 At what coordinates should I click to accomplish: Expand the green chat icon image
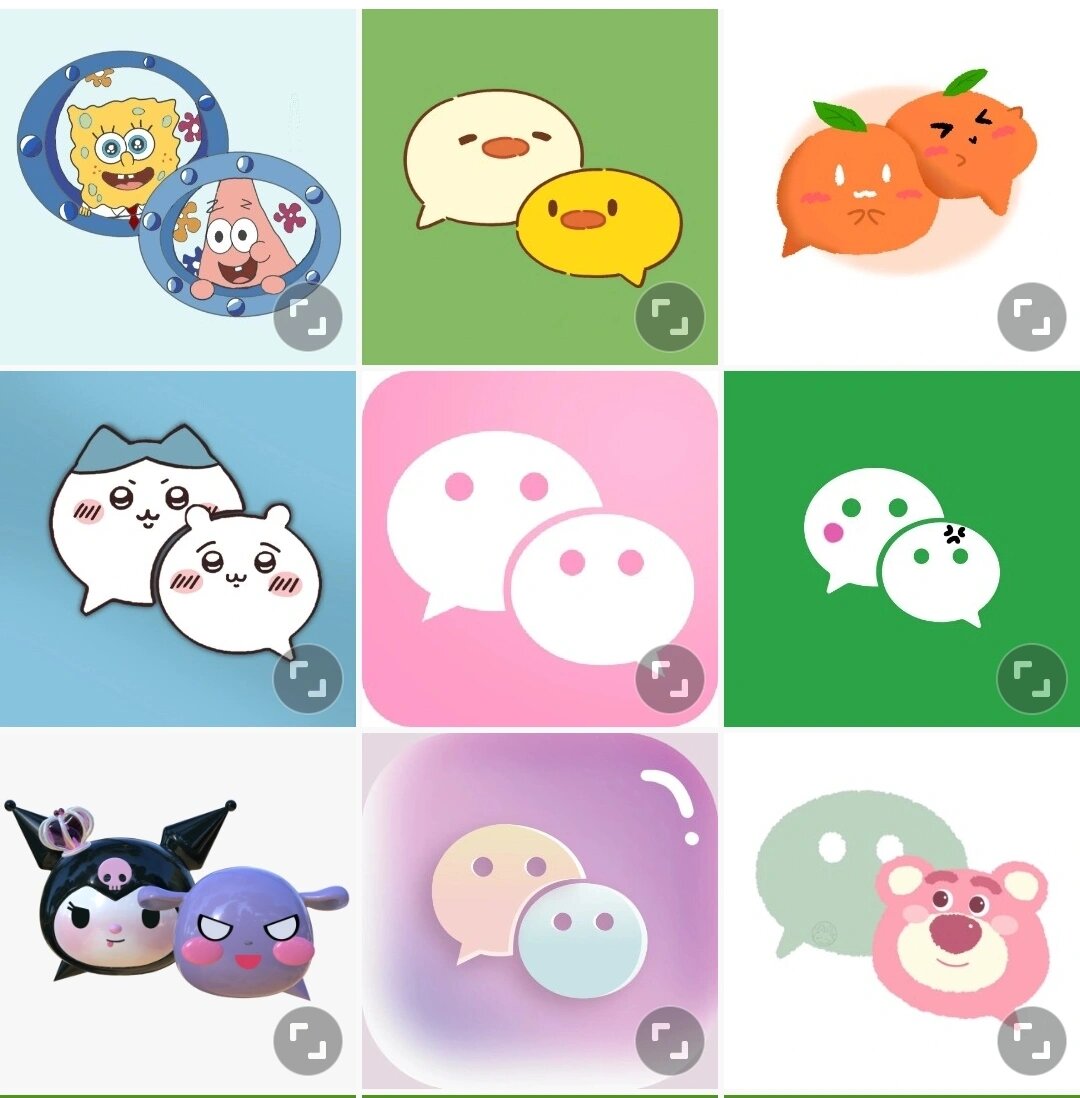1032,679
